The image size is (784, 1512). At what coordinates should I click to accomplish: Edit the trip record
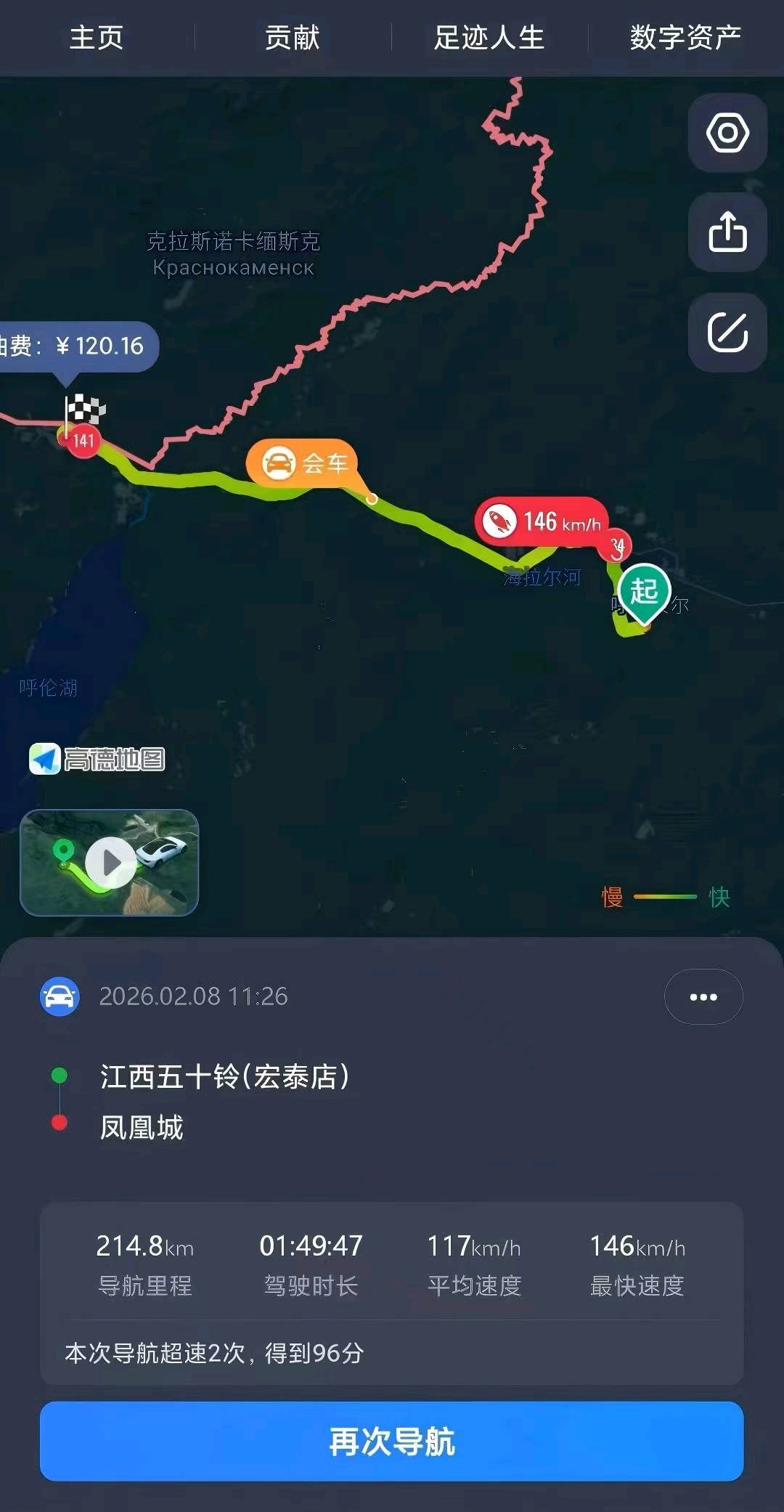pyautogui.click(x=727, y=333)
